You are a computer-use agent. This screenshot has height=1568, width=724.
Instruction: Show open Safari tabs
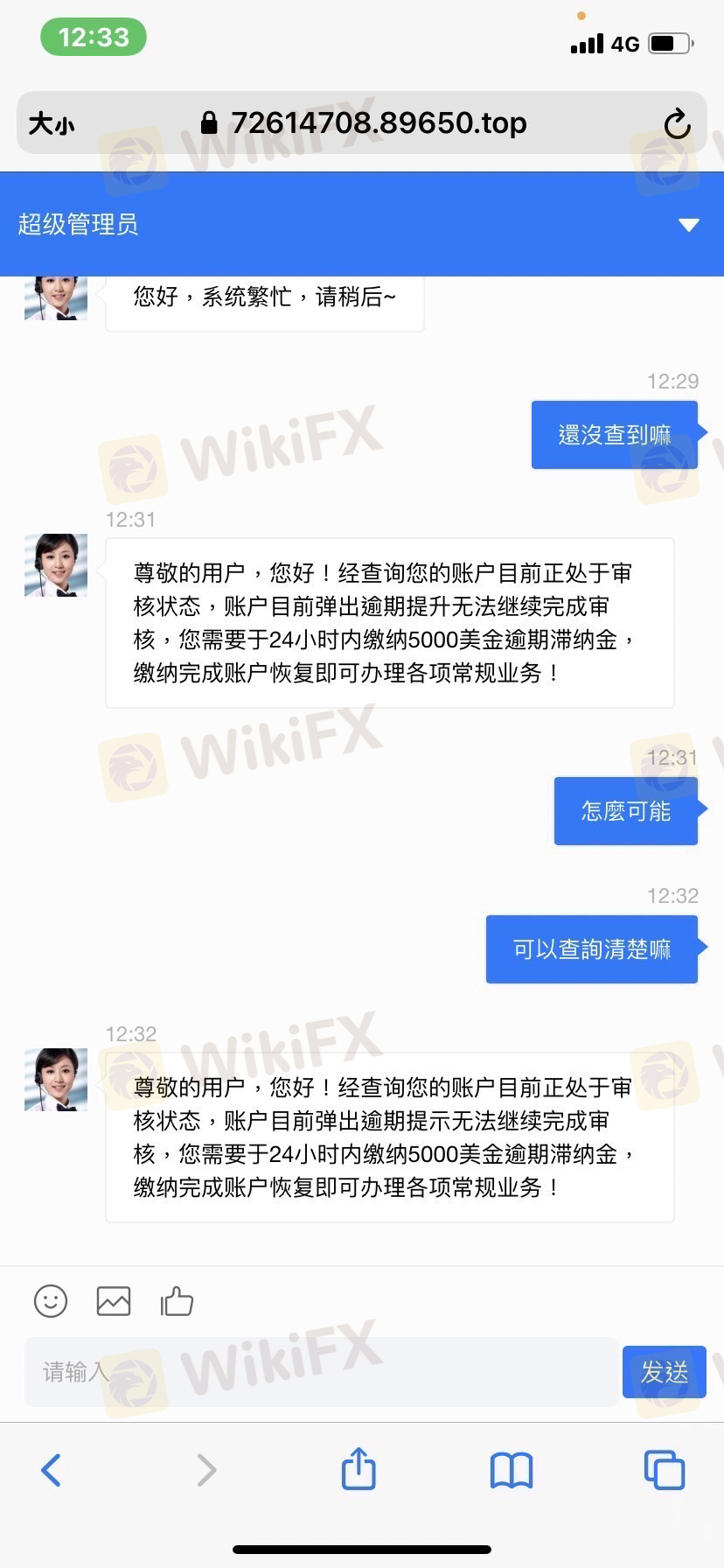(665, 1470)
